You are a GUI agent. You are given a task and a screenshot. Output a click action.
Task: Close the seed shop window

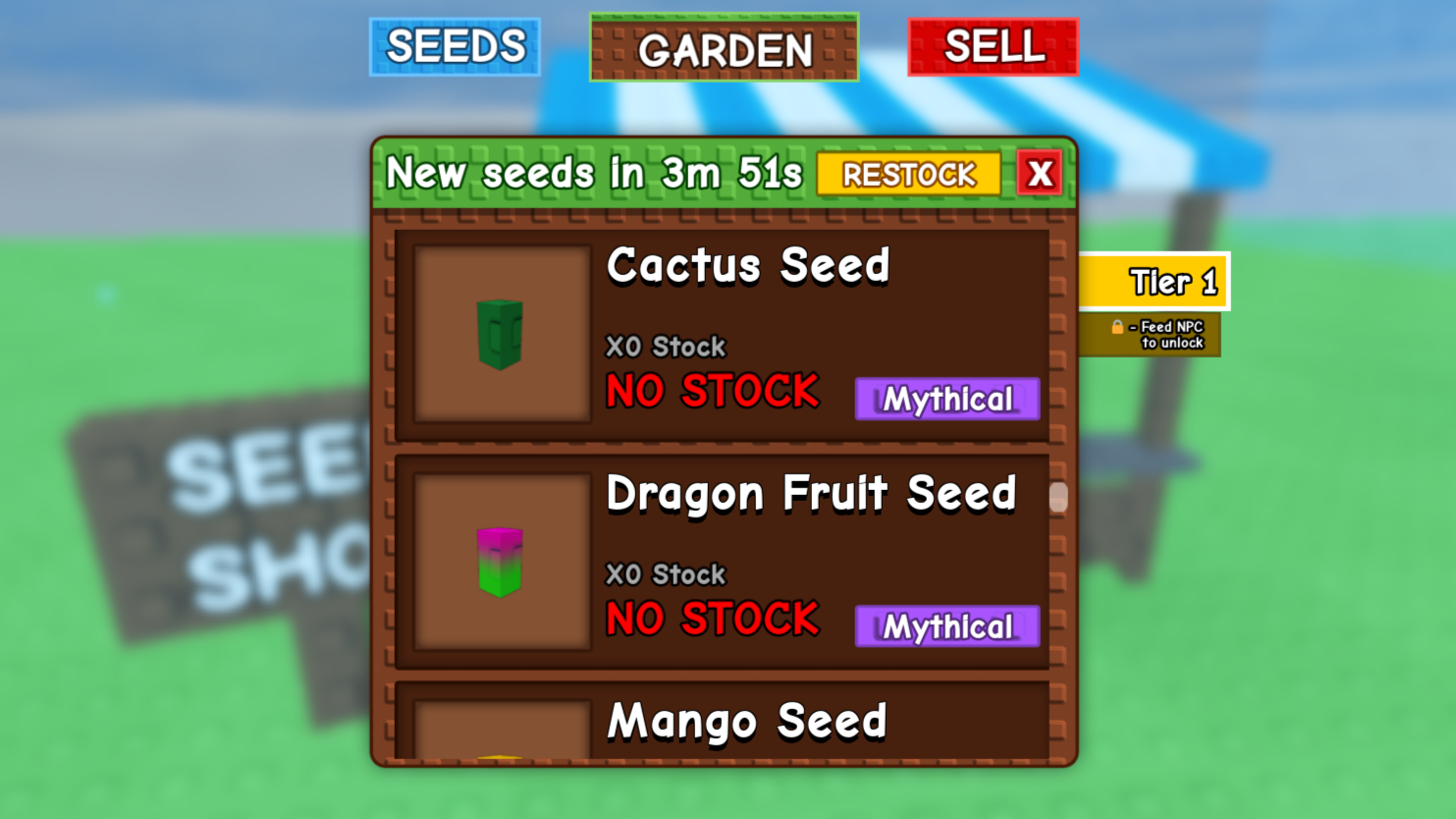1039,174
